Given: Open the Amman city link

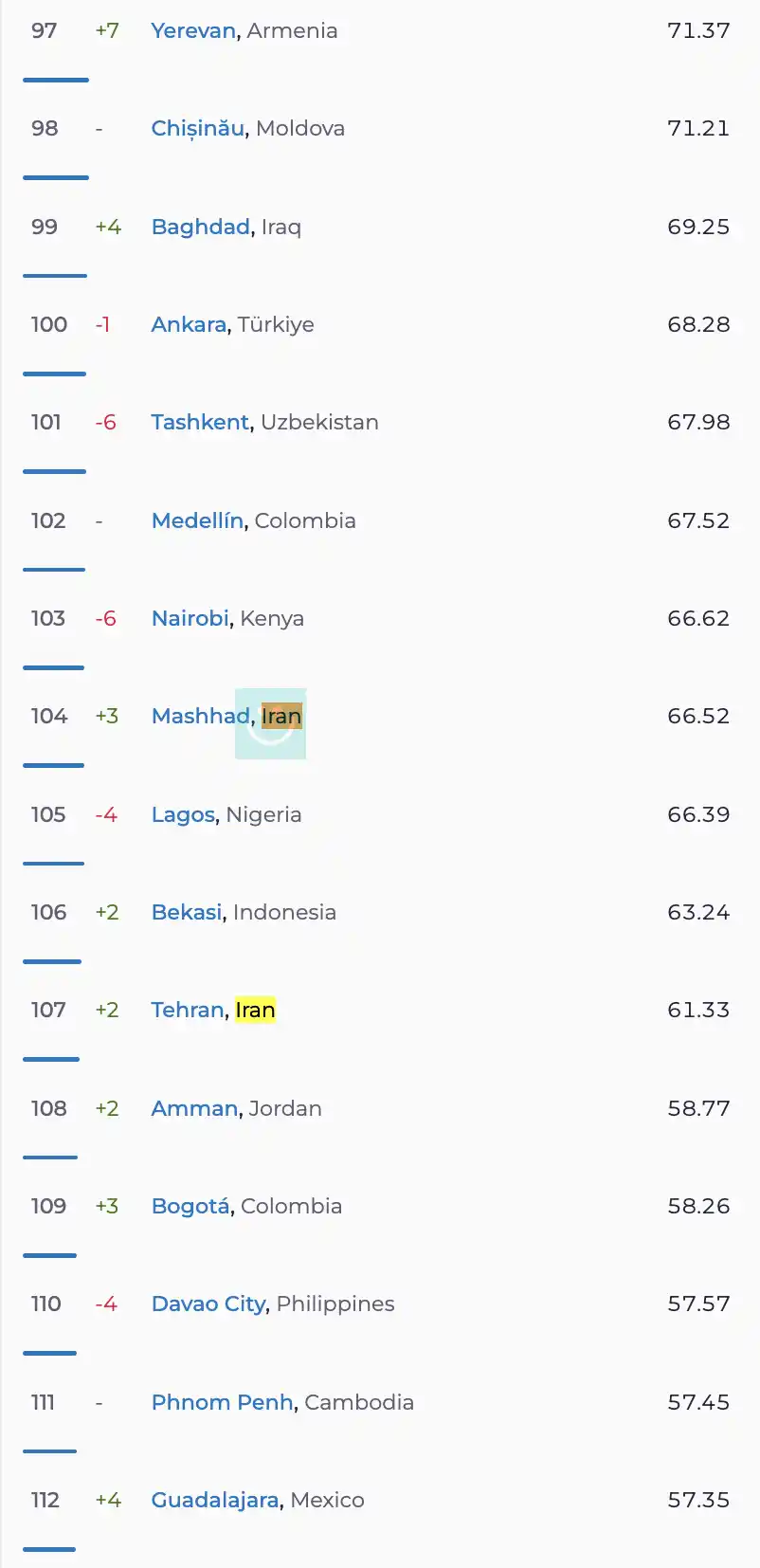Looking at the screenshot, I should pyautogui.click(x=194, y=1108).
